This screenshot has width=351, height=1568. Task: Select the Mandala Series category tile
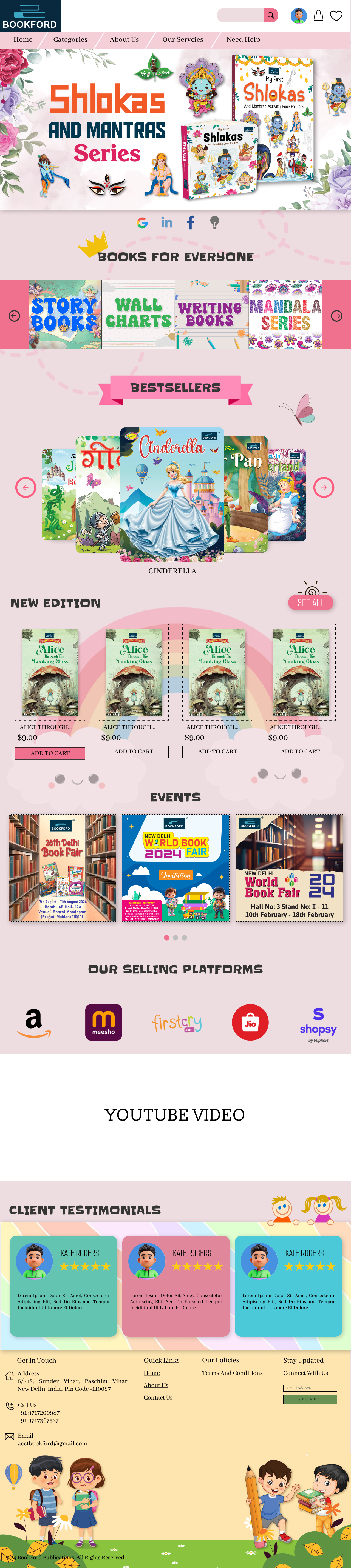pyautogui.click(x=285, y=315)
